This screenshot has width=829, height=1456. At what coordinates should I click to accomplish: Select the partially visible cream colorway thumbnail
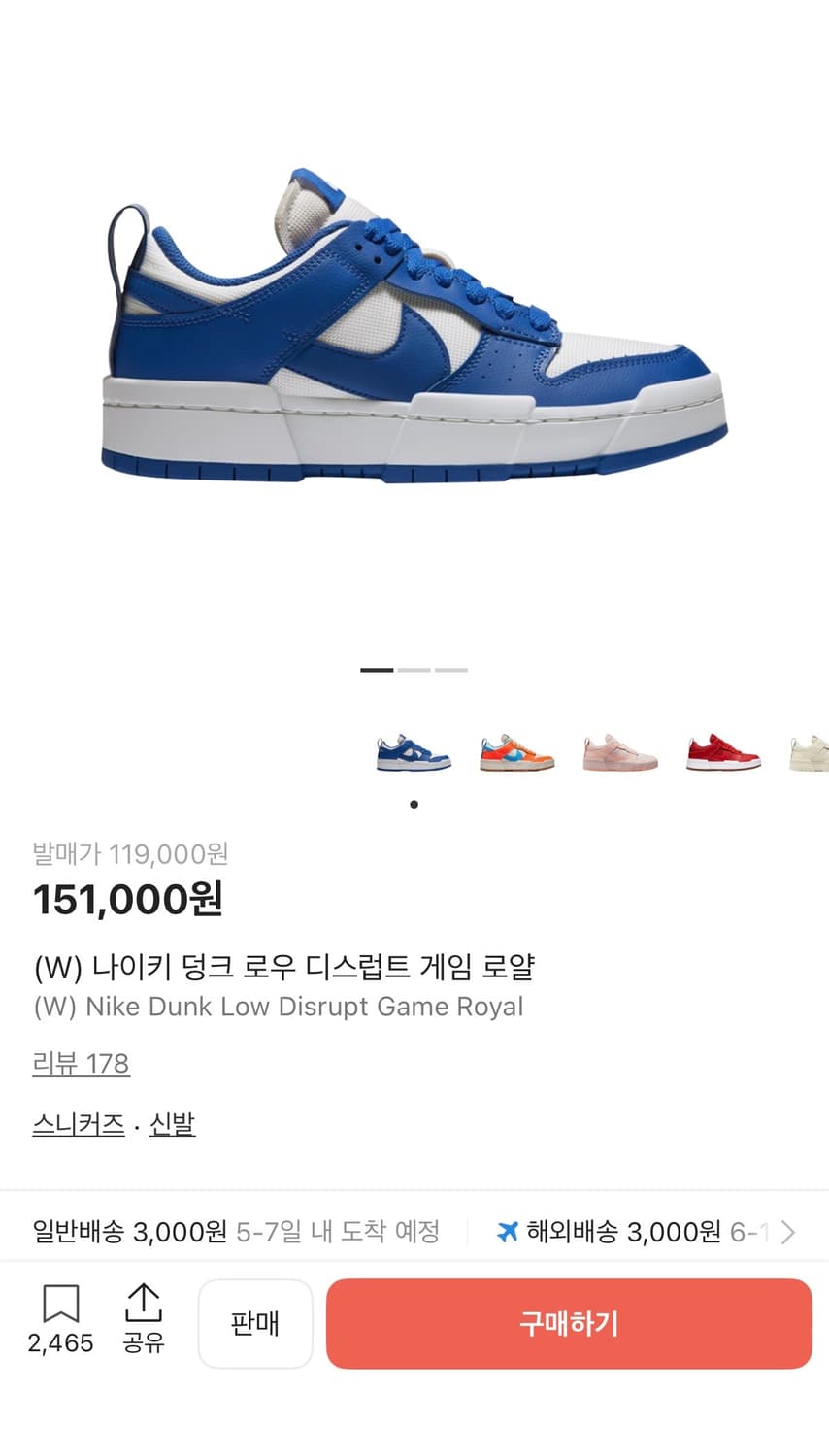(813, 752)
